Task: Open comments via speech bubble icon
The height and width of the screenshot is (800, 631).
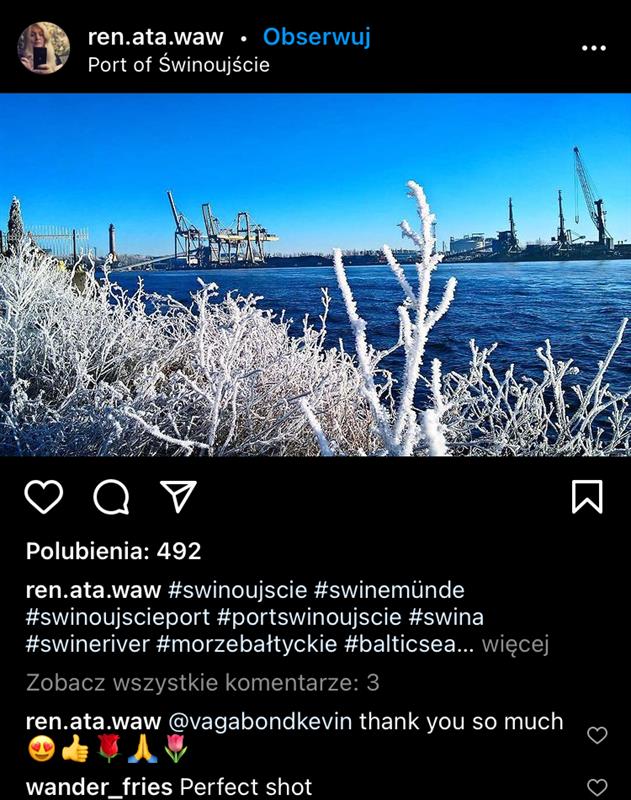Action: pyautogui.click(x=111, y=496)
